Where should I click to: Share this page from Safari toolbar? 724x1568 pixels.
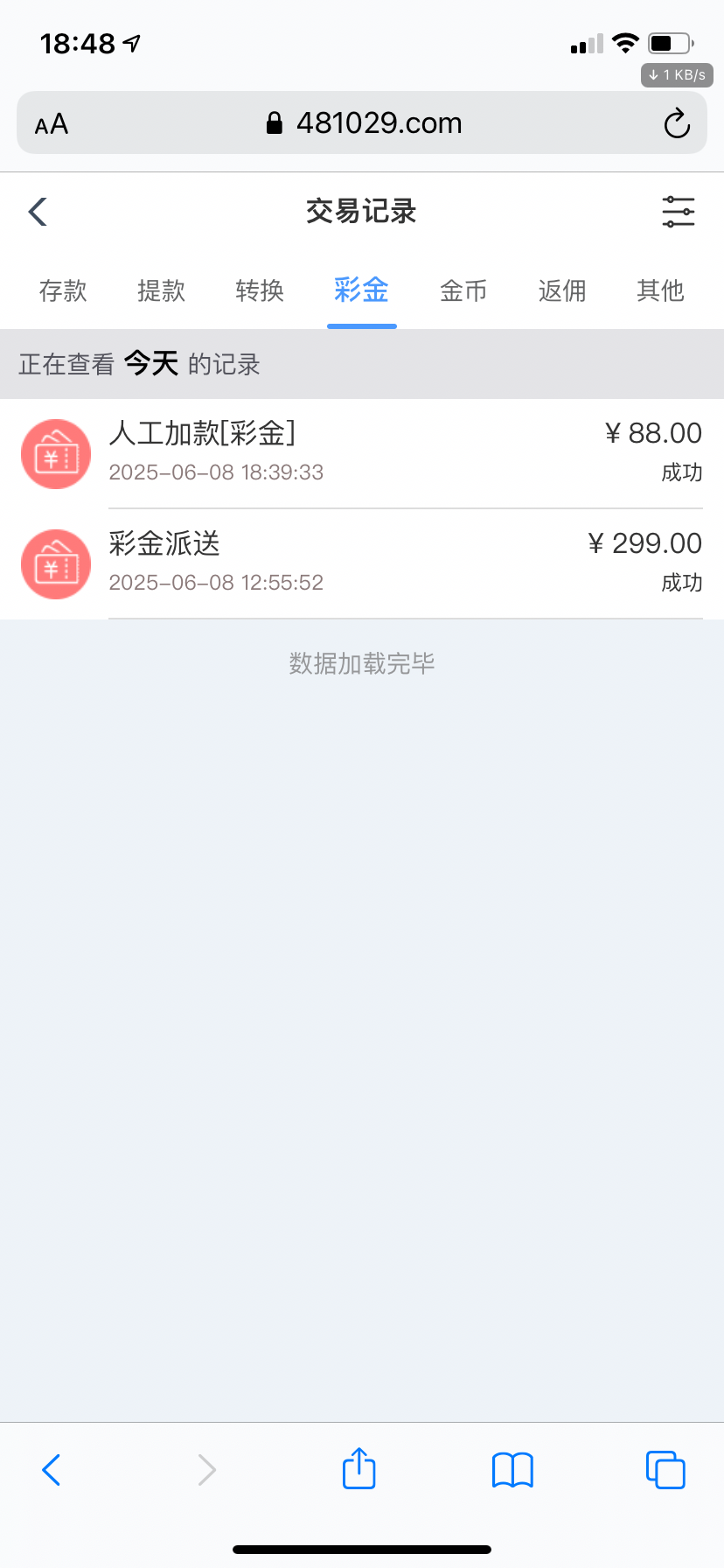(x=359, y=1469)
